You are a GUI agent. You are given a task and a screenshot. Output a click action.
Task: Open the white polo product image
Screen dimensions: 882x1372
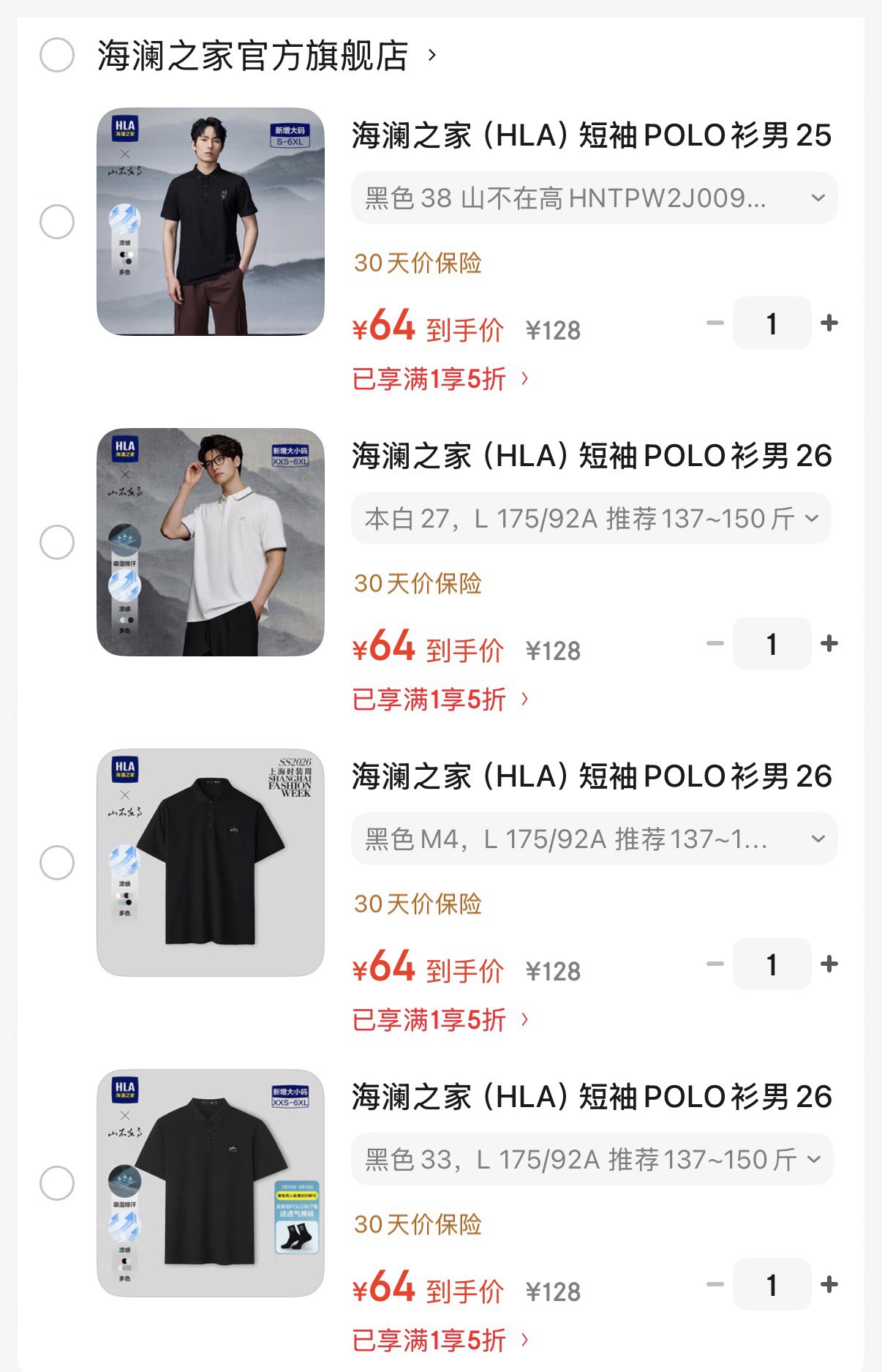pyautogui.click(x=211, y=542)
